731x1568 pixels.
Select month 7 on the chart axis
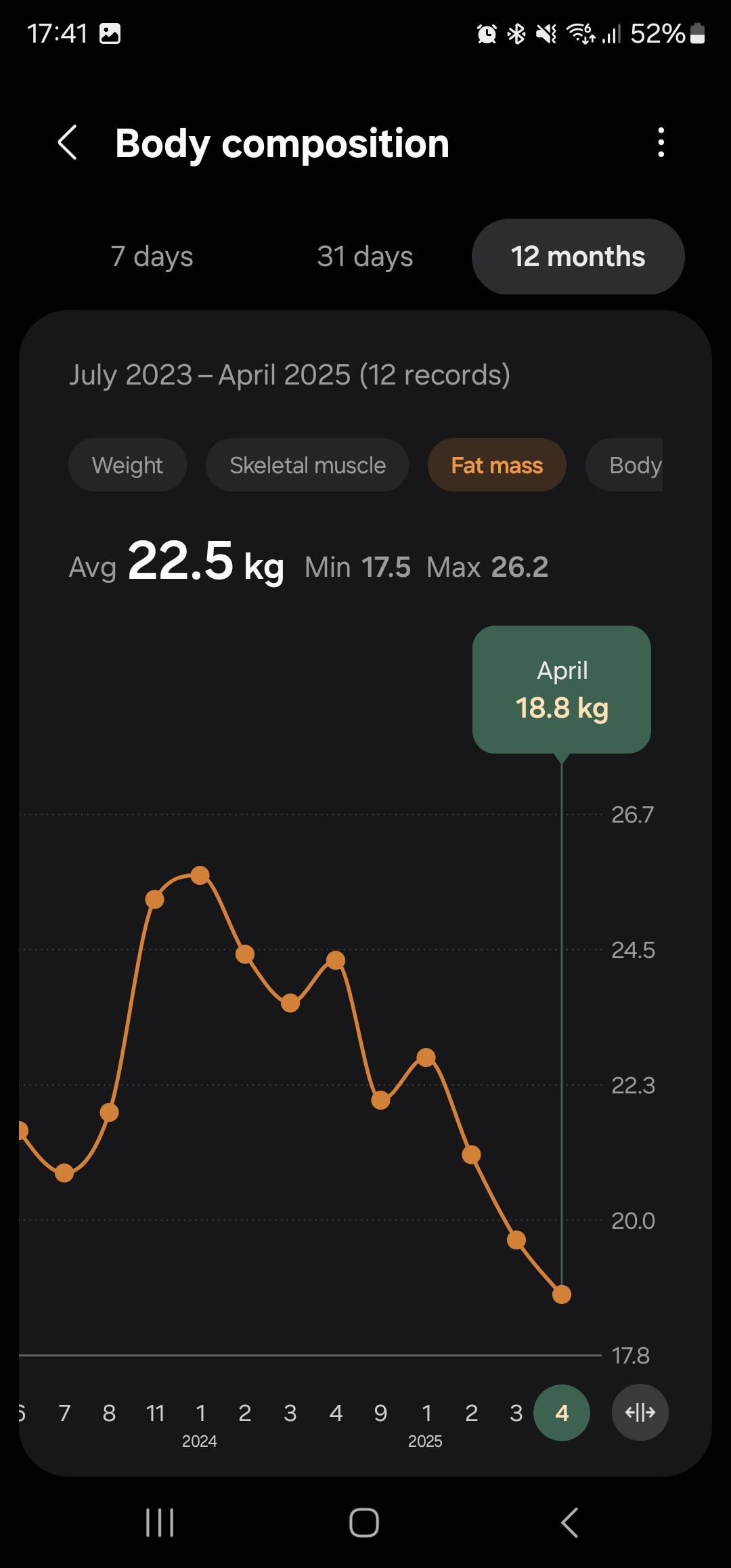pyautogui.click(x=64, y=1413)
